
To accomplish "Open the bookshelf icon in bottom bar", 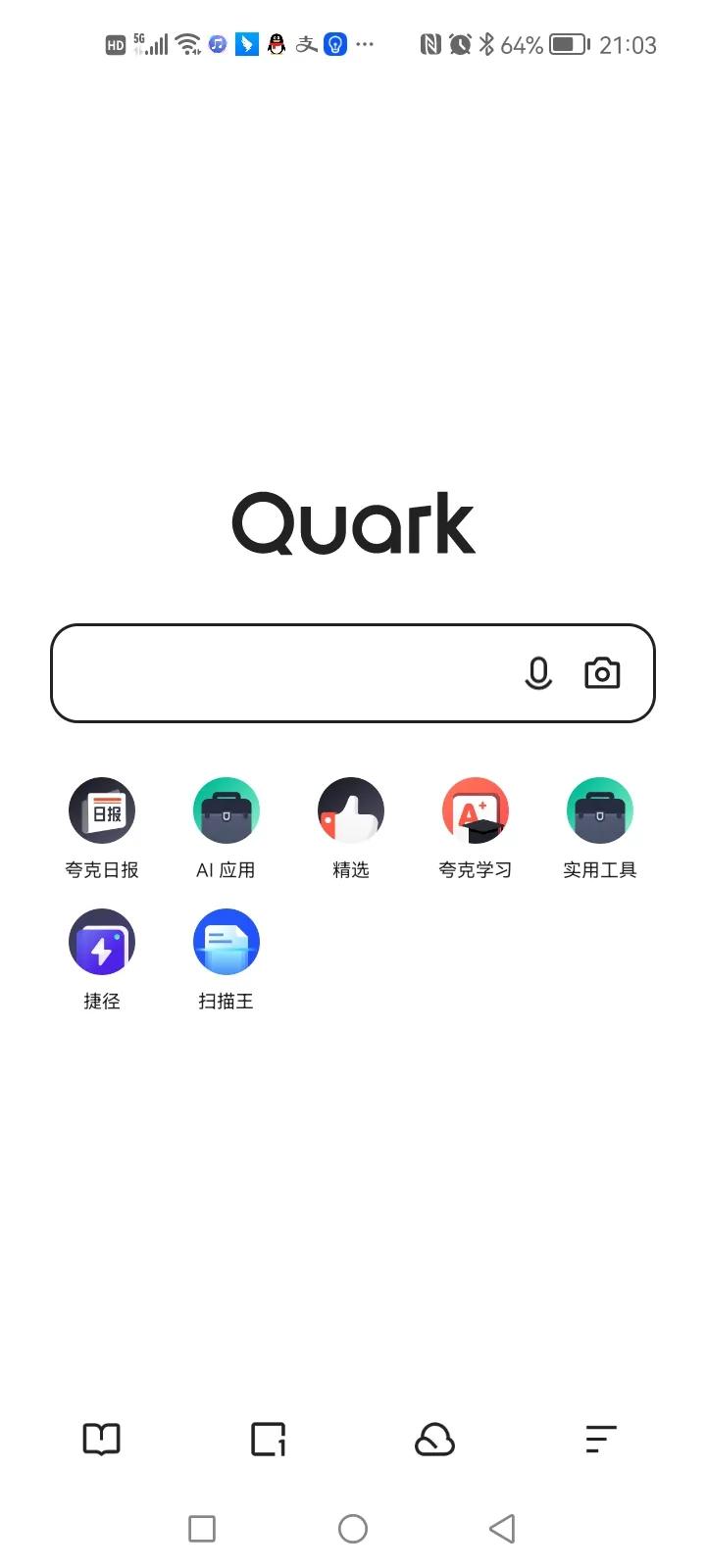I will click(x=102, y=1440).
